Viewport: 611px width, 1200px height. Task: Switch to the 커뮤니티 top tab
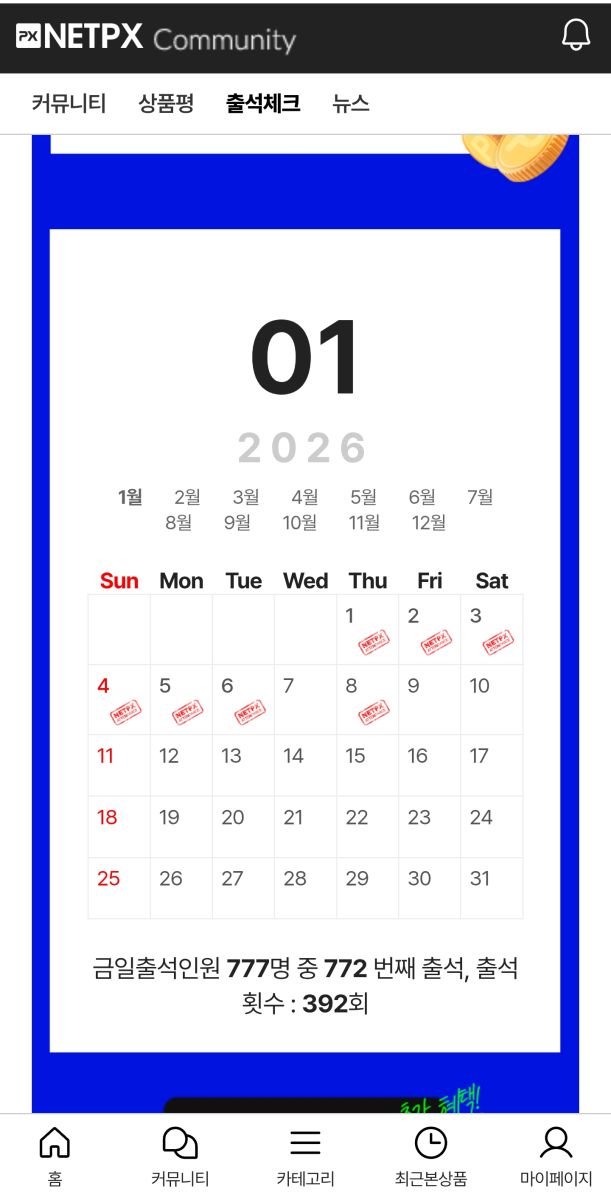point(68,103)
